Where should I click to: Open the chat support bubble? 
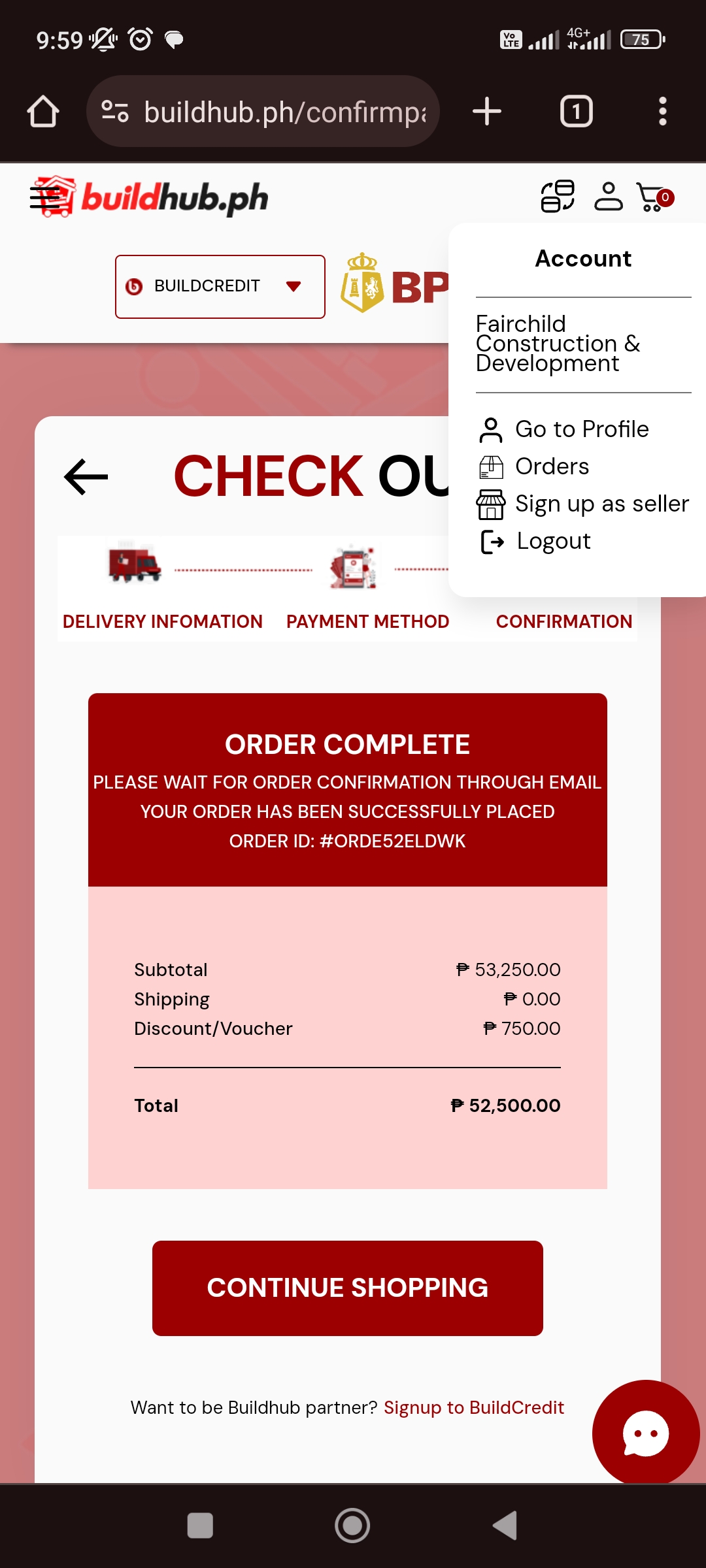645,1433
